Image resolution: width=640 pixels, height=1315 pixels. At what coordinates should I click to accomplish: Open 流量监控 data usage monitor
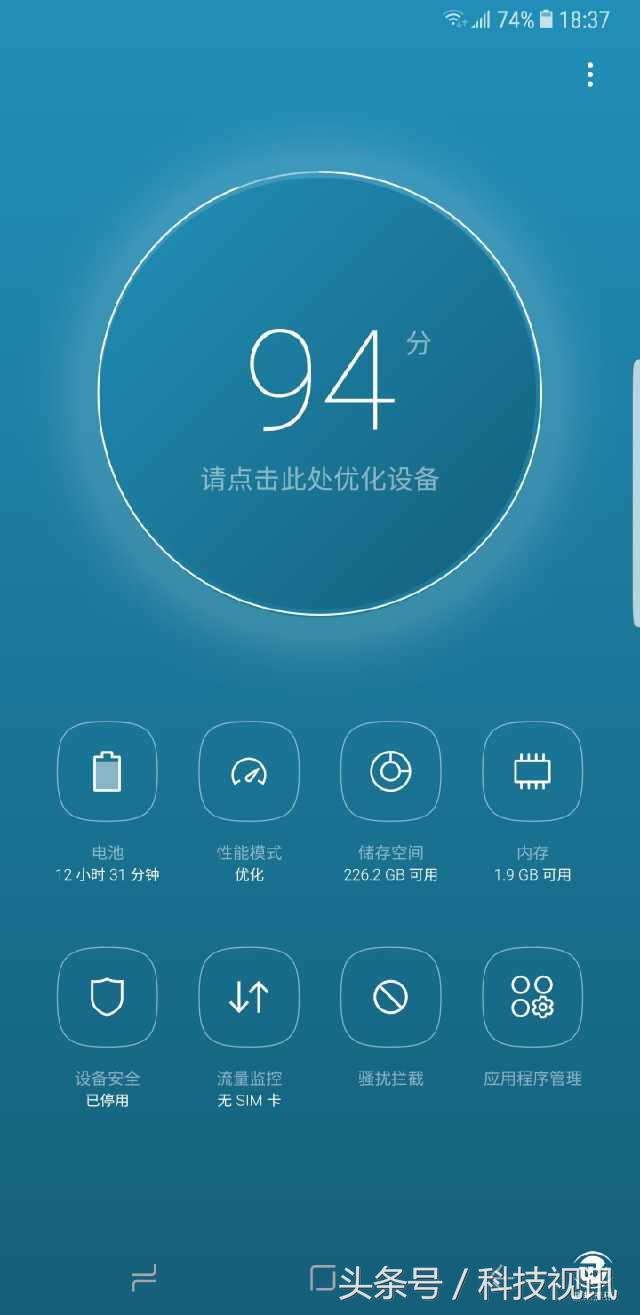[249, 997]
